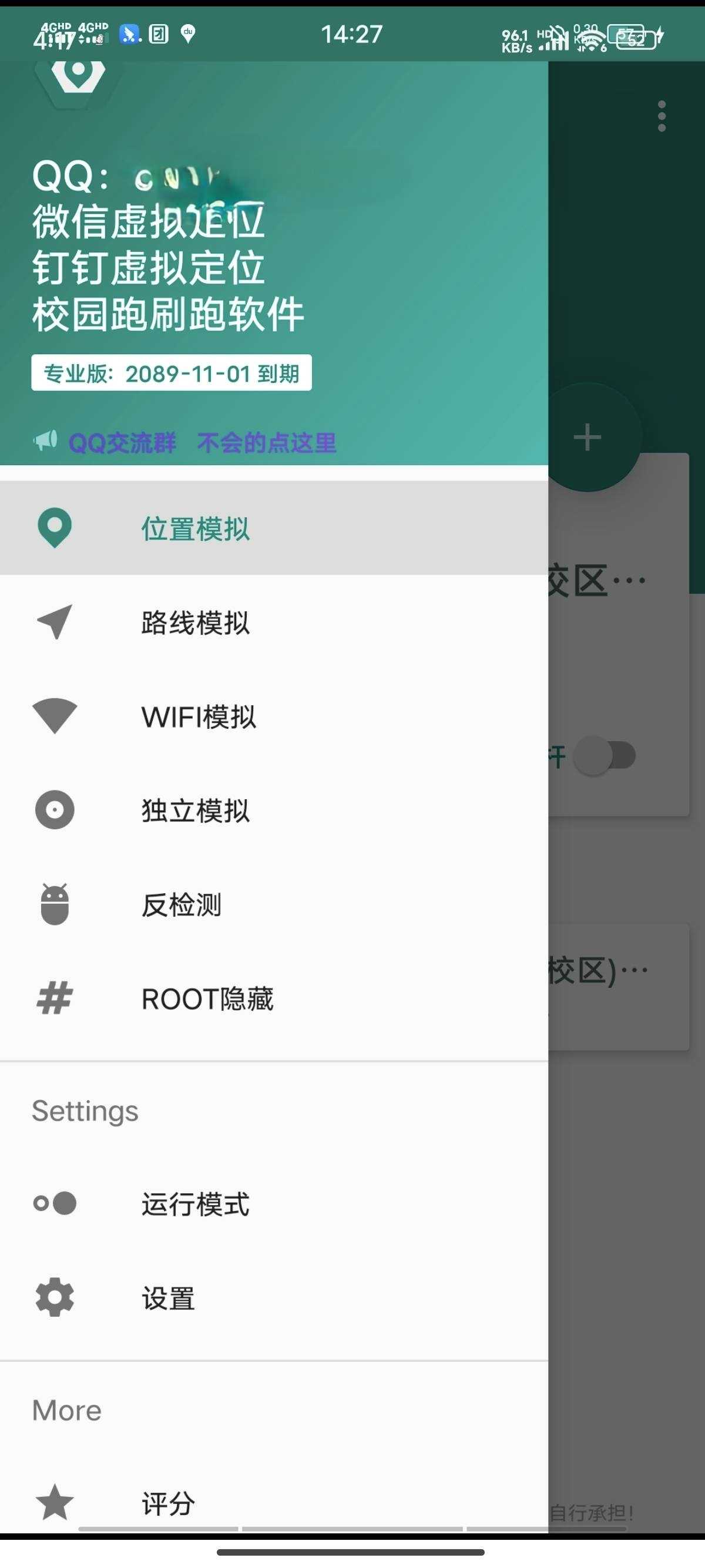This screenshot has height=1568, width=705.
Task: Tap the plus floating action button
Action: click(x=587, y=437)
